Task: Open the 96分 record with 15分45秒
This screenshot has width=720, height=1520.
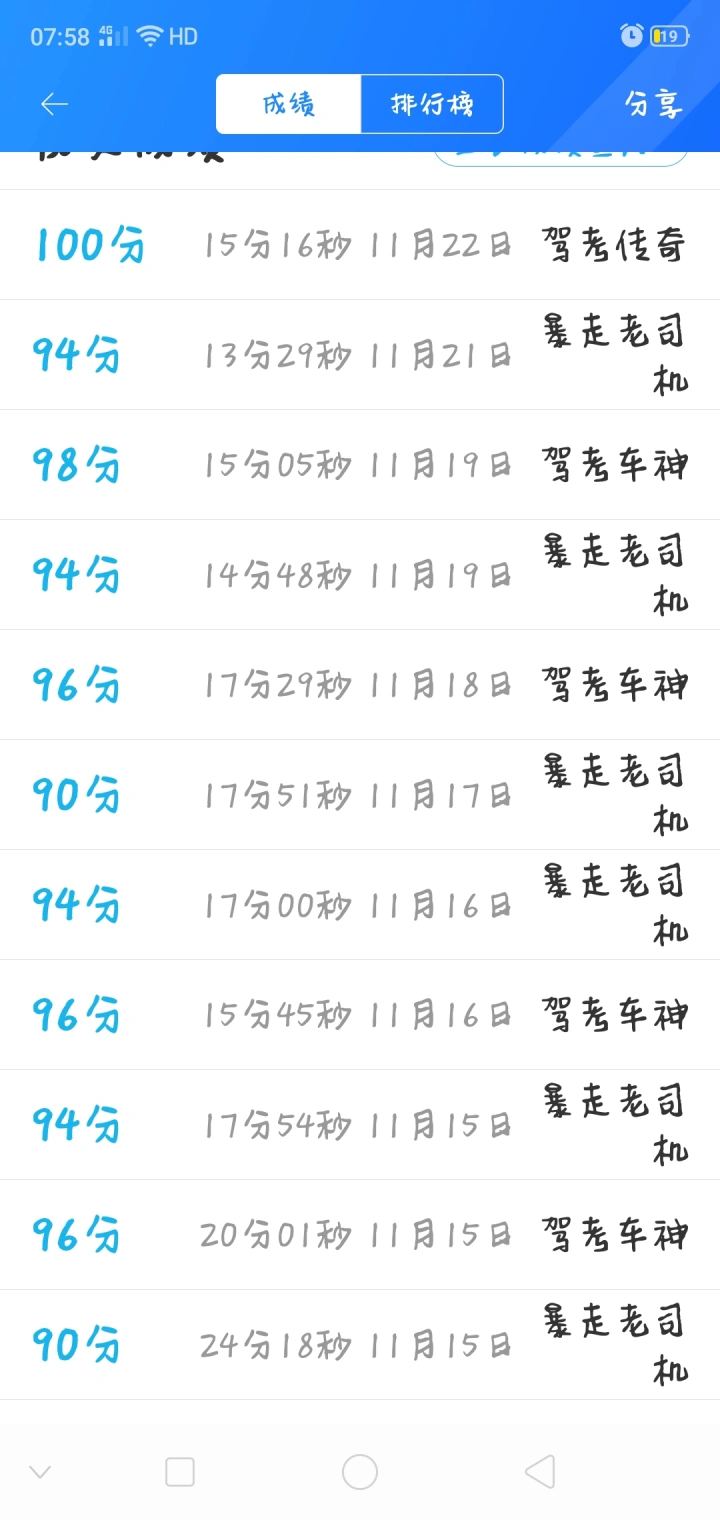Action: 360,1015
